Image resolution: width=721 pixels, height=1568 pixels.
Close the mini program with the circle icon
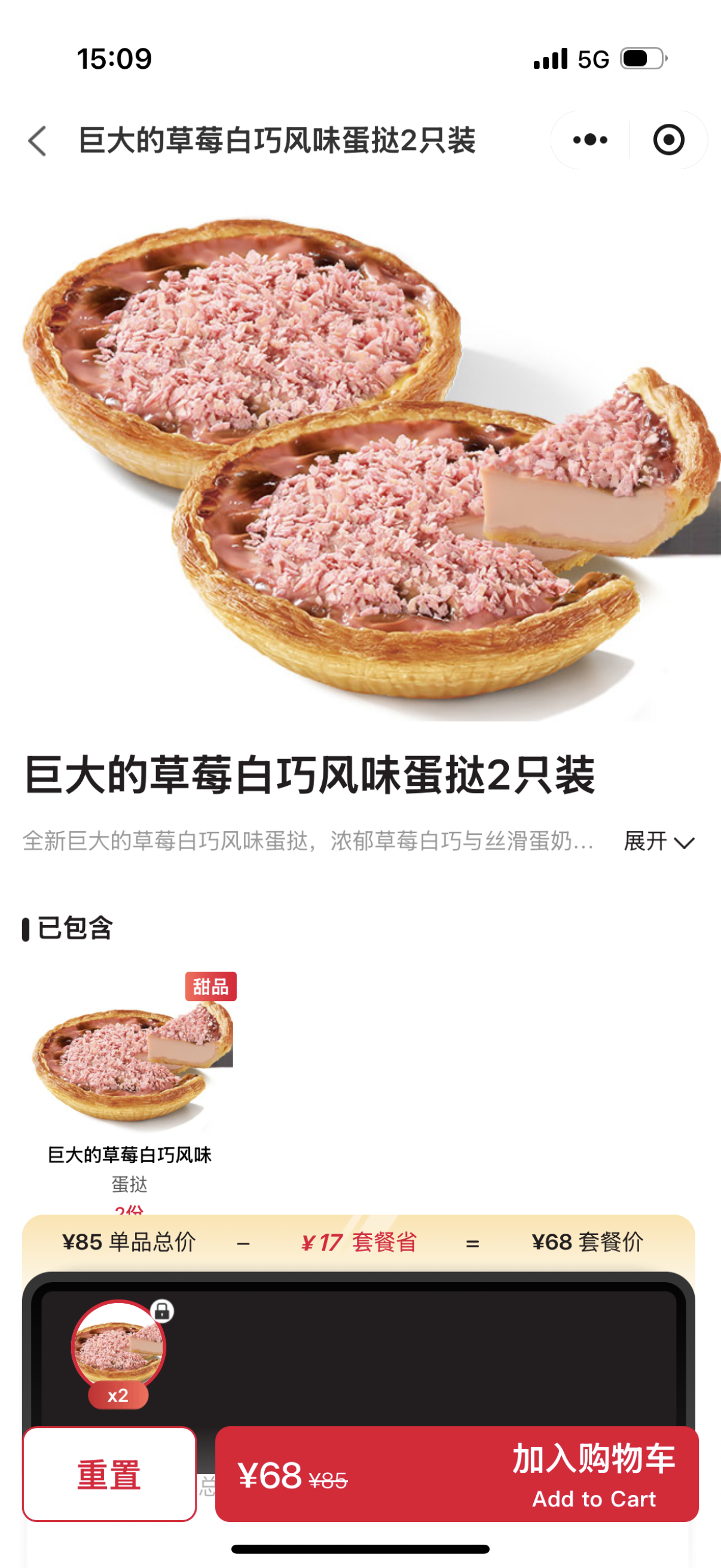click(x=668, y=140)
